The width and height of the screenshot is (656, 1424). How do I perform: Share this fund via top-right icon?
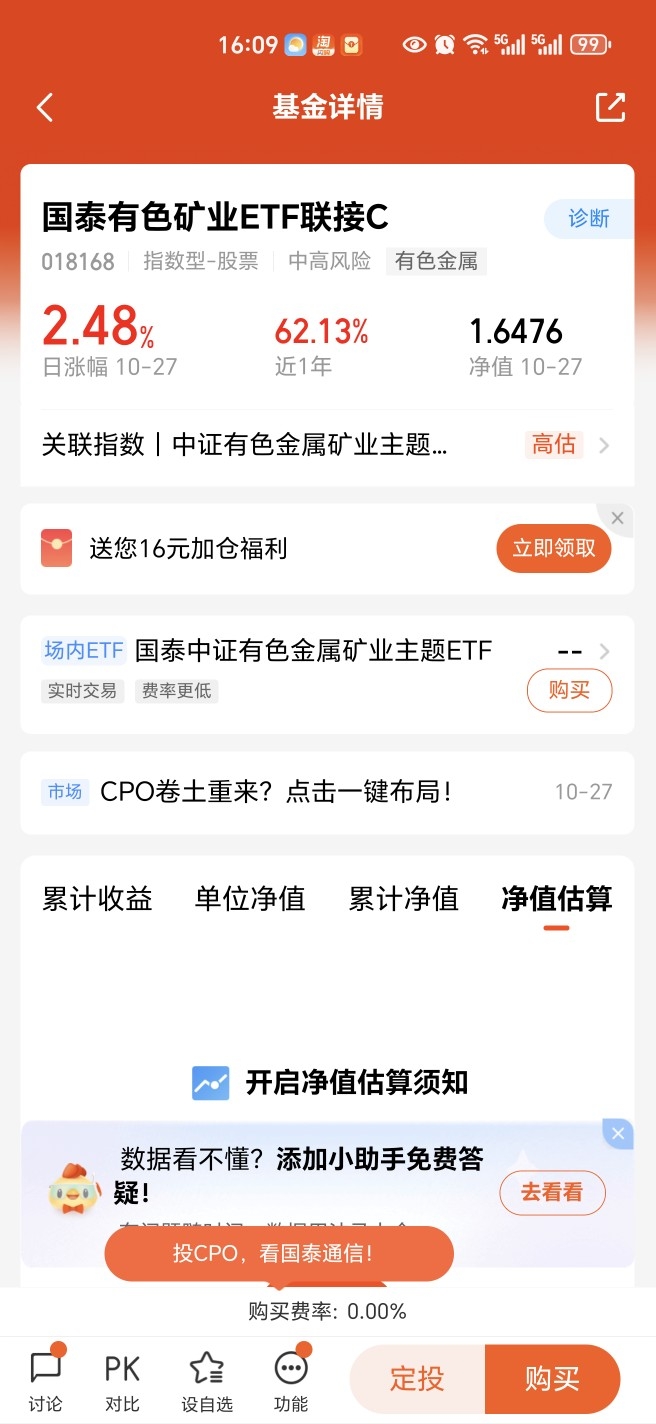click(x=610, y=107)
